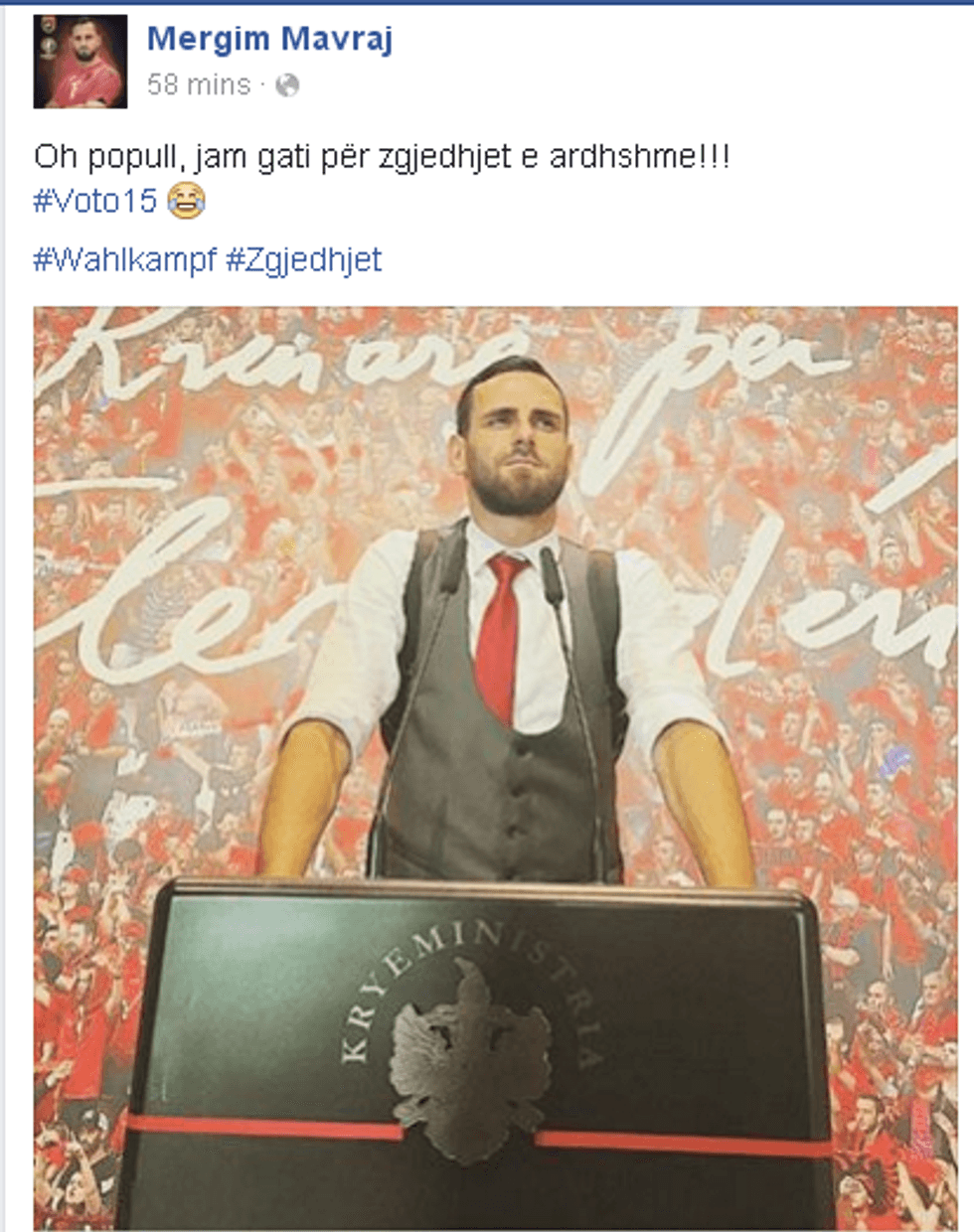
Task: Tap the poster's profile picture
Action: tap(81, 62)
